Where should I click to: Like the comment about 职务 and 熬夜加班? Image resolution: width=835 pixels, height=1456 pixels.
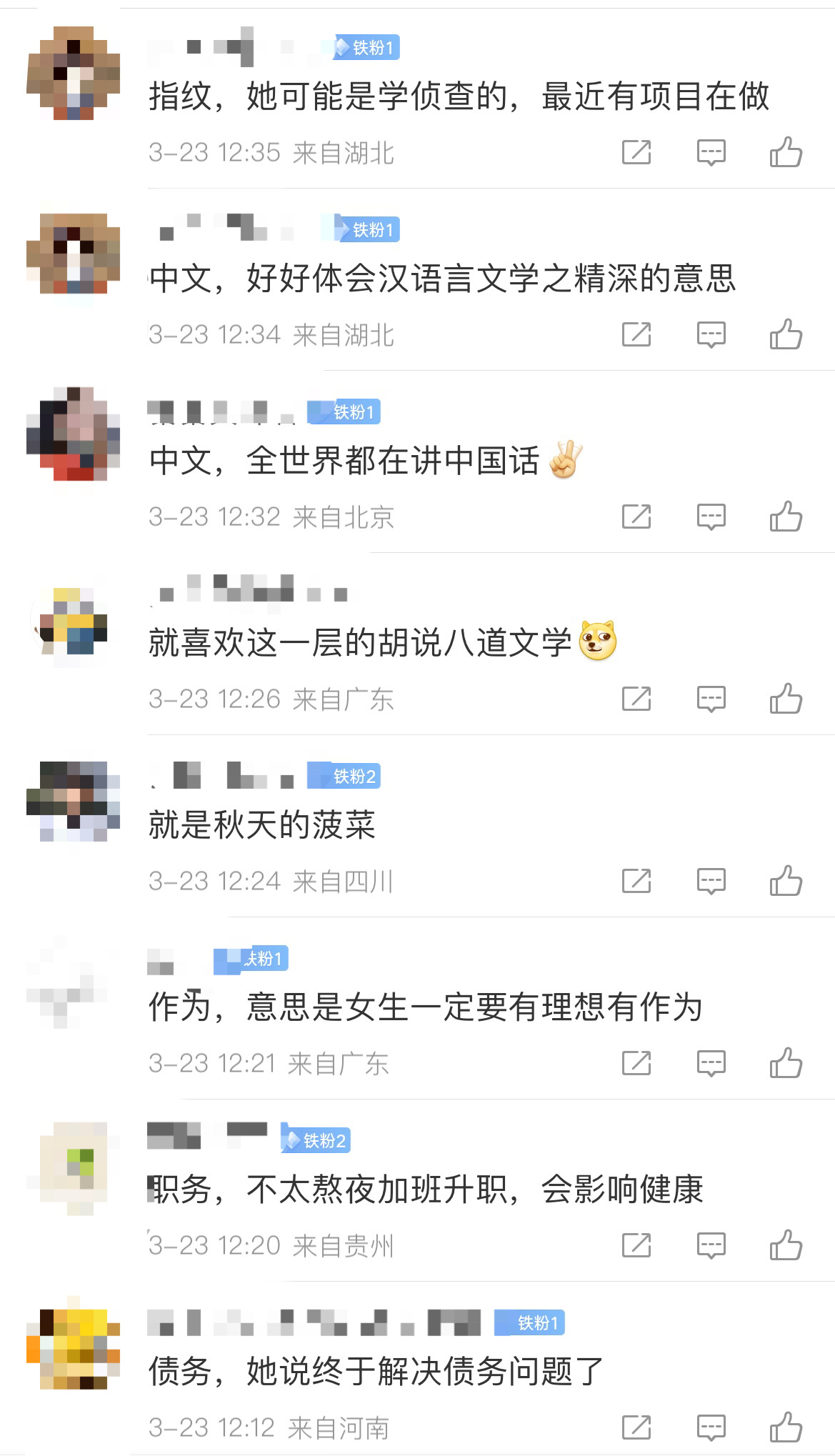786,1245
